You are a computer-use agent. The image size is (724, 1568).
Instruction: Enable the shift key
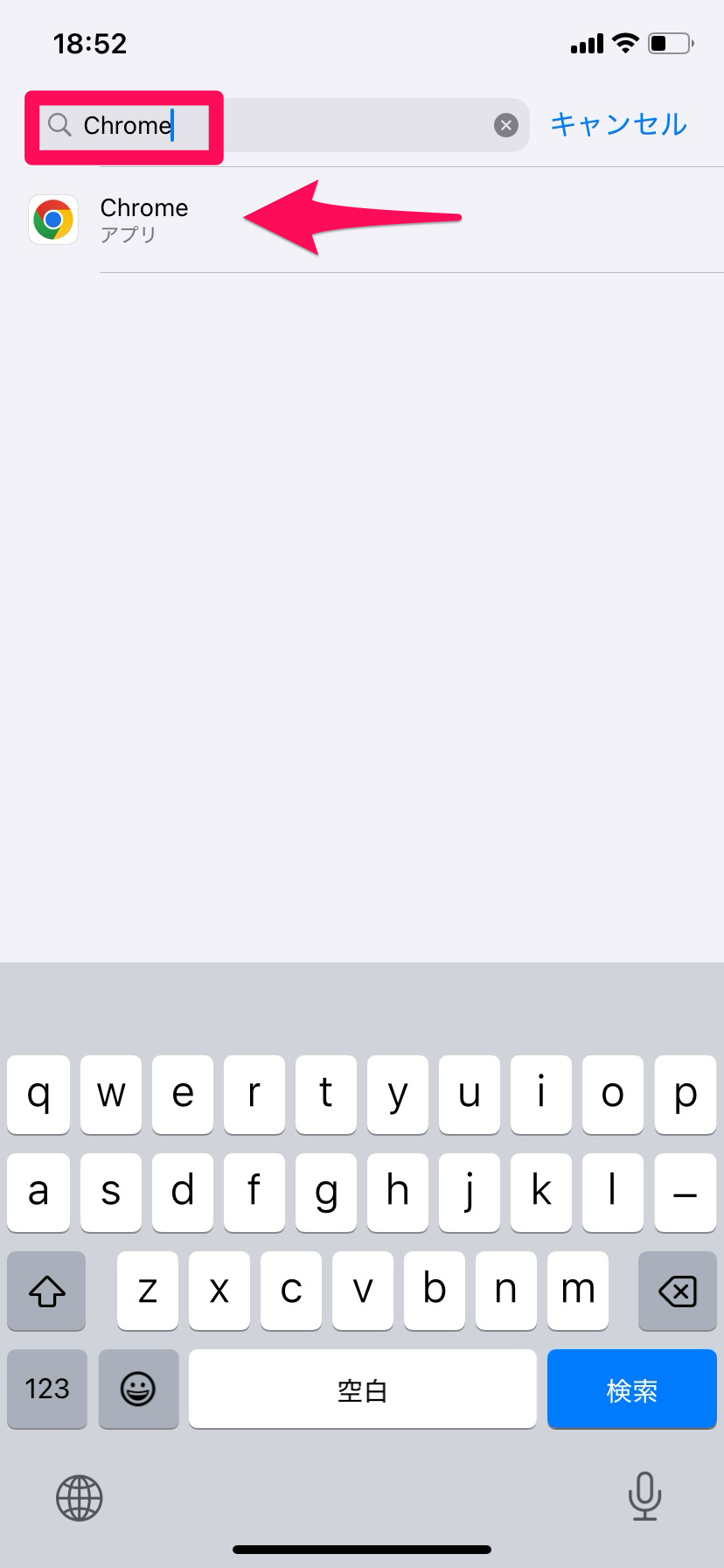coord(47,1291)
